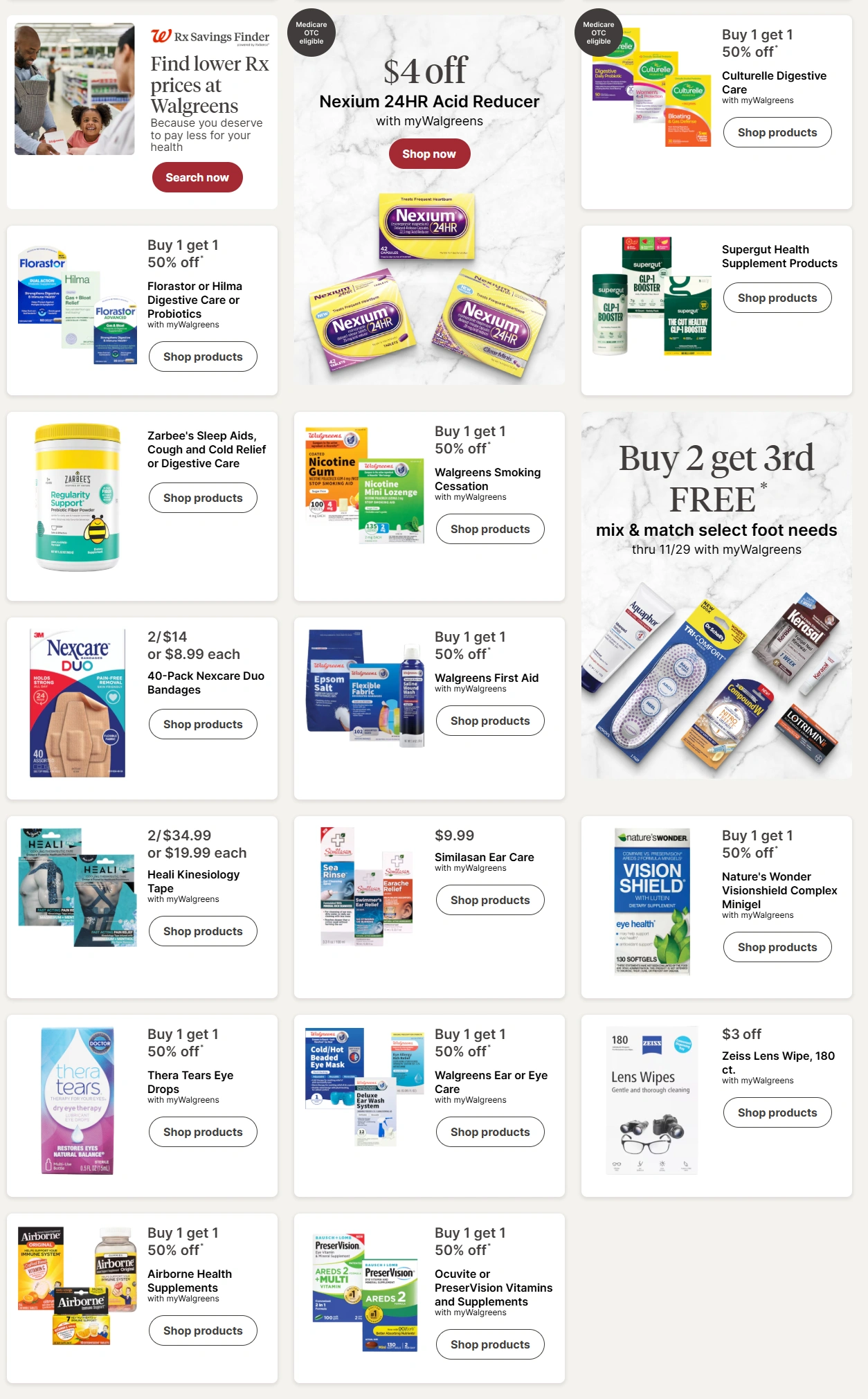The image size is (868, 1399).
Task: Shop Culturelle Digestive Care products
Action: click(x=777, y=132)
